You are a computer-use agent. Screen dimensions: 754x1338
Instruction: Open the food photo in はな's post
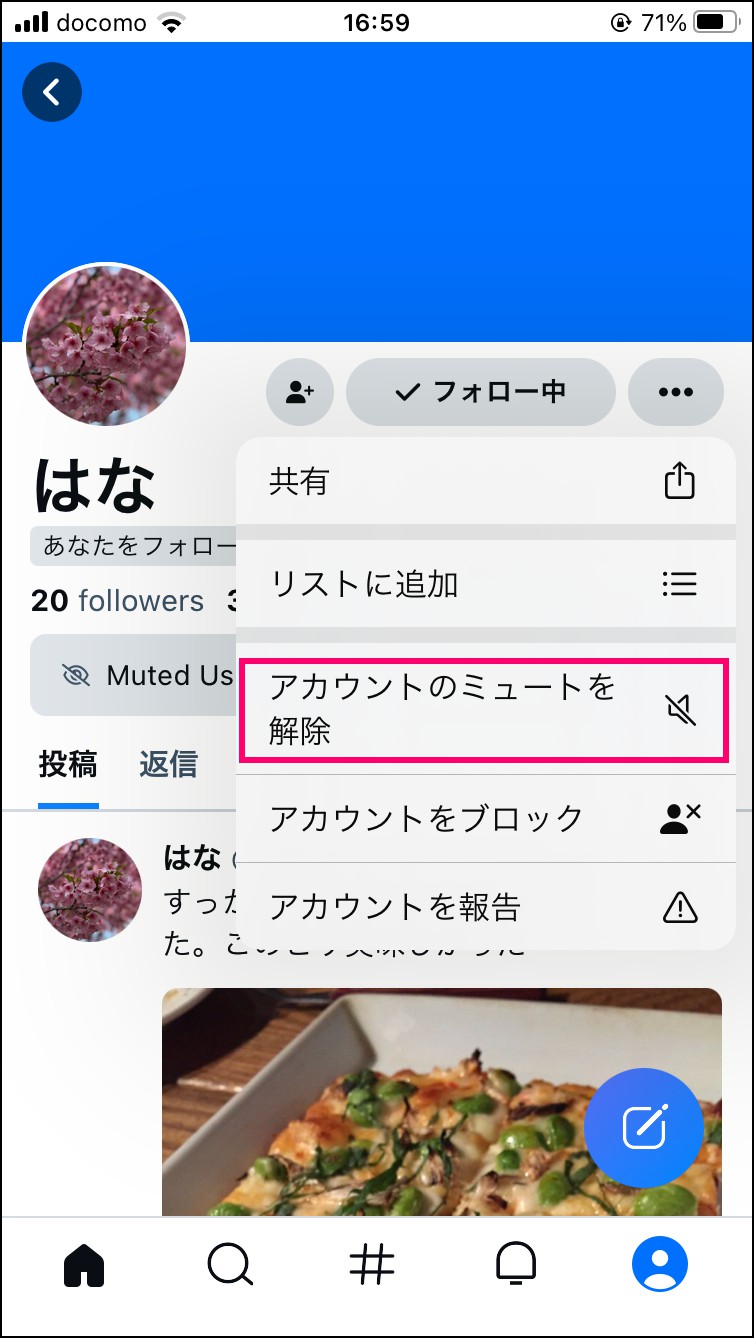(x=442, y=1101)
